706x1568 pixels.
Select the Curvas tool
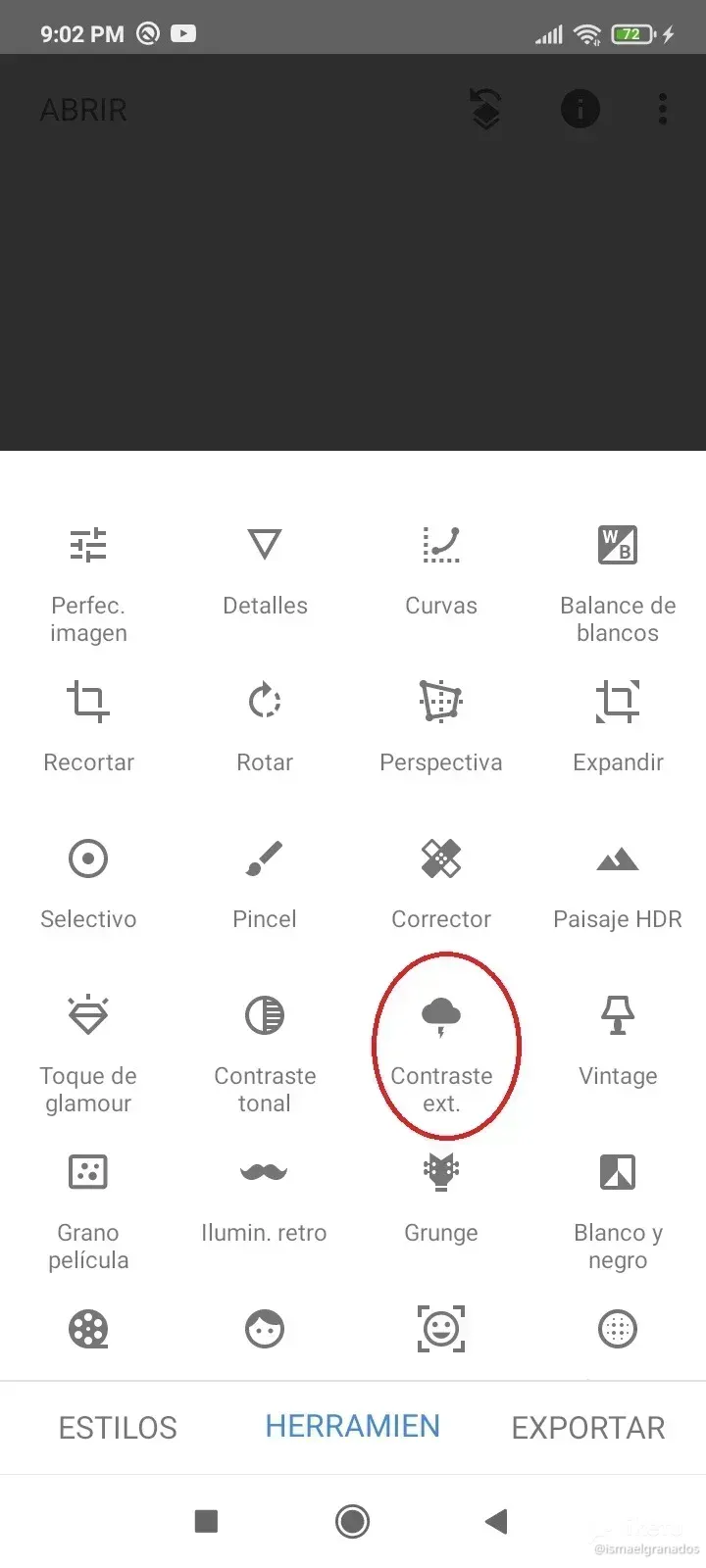point(441,568)
